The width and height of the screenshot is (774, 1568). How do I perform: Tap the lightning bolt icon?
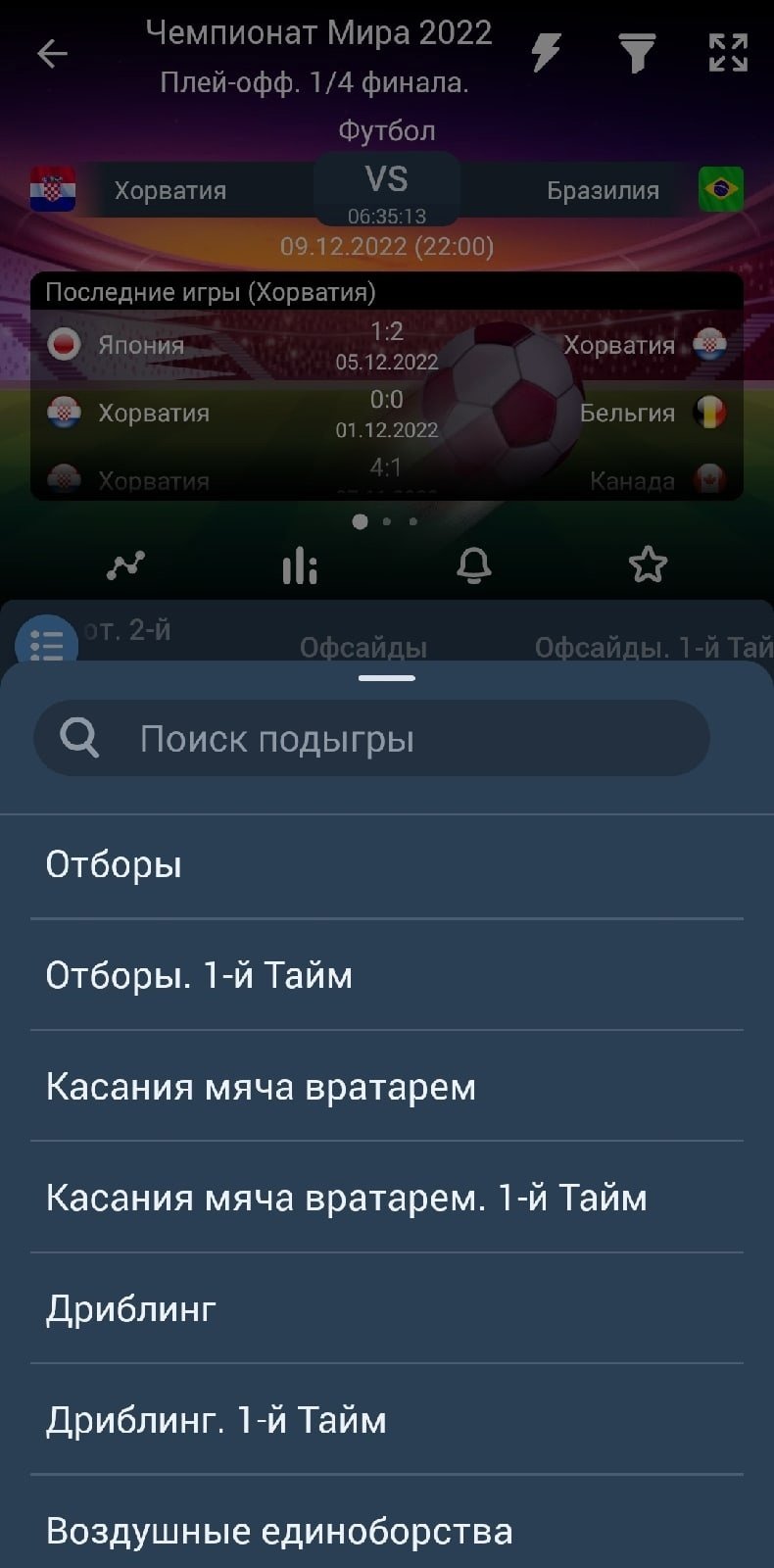(546, 53)
